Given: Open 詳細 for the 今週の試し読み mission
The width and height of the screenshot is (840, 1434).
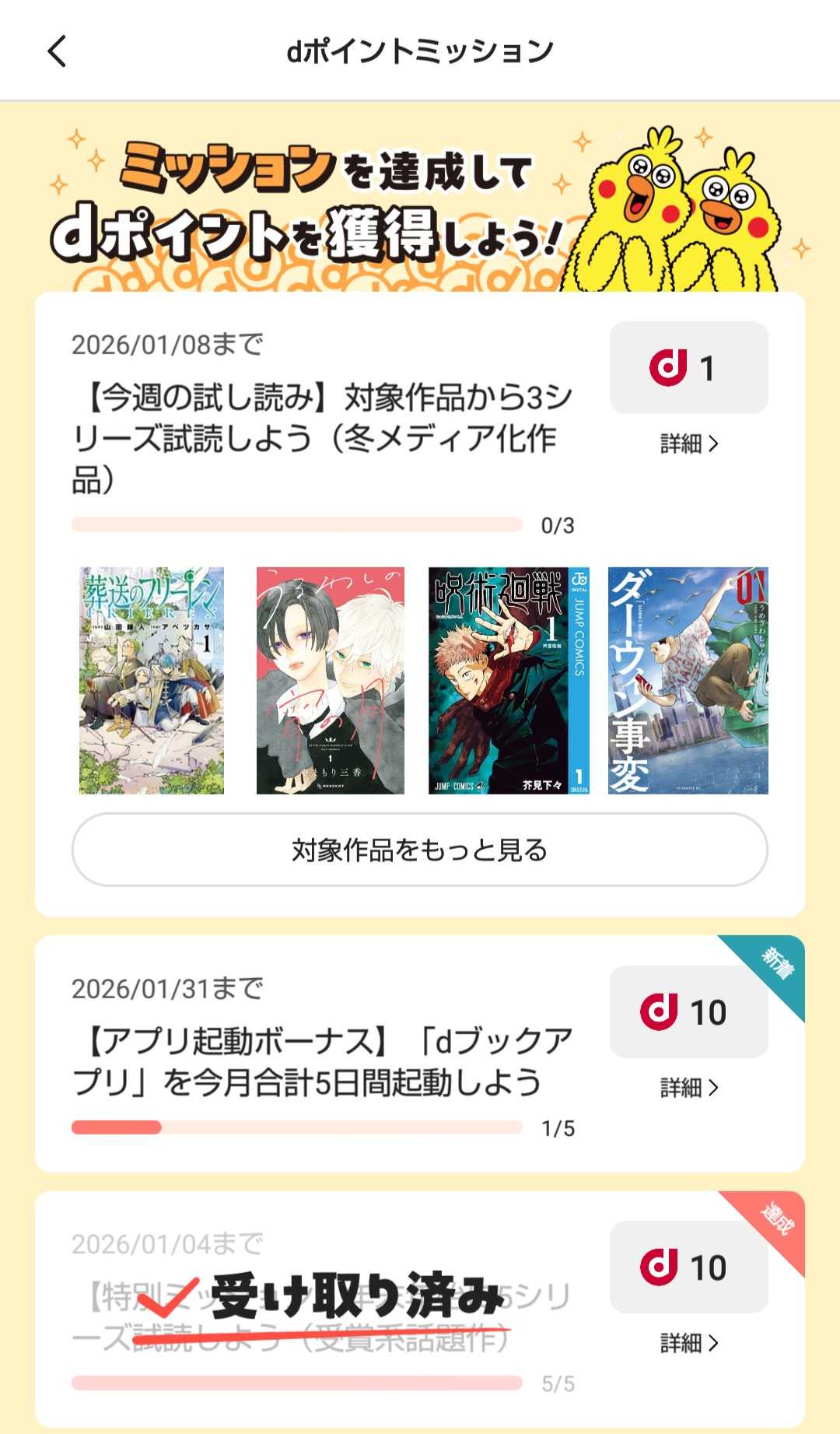Looking at the screenshot, I should pyautogui.click(x=689, y=444).
